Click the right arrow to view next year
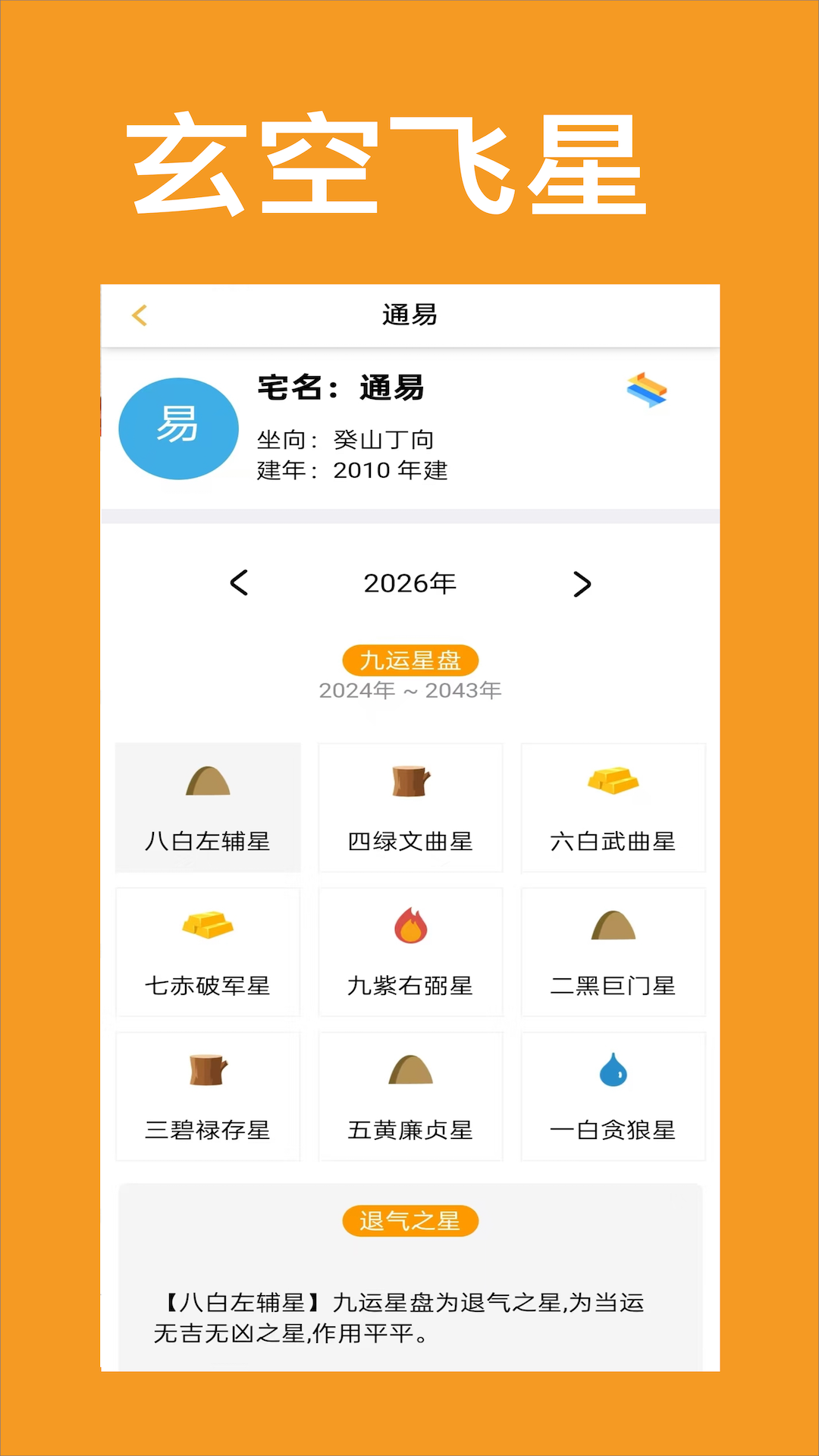819x1456 pixels. (582, 584)
